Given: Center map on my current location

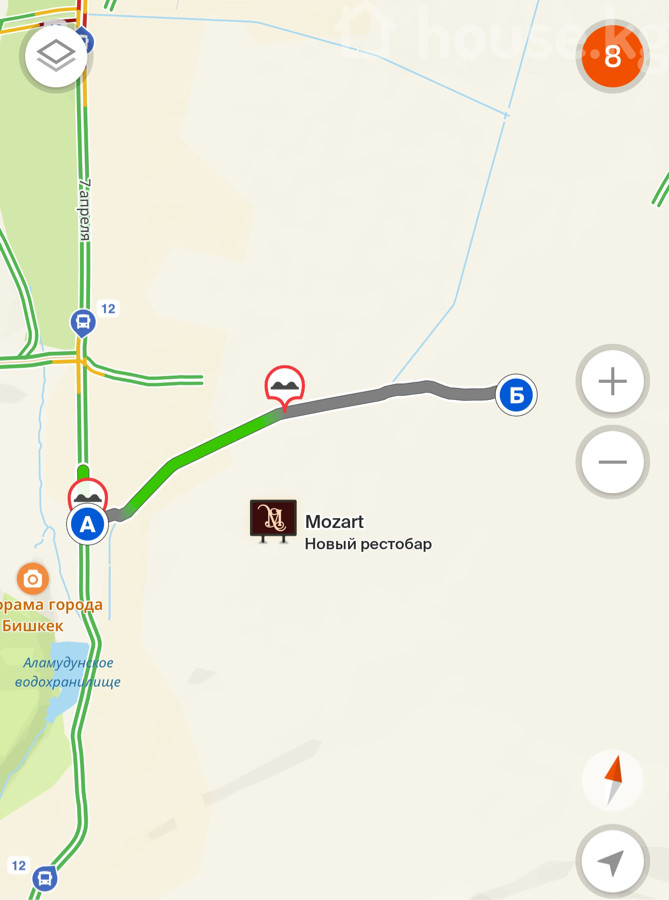Looking at the screenshot, I should 611,861.
